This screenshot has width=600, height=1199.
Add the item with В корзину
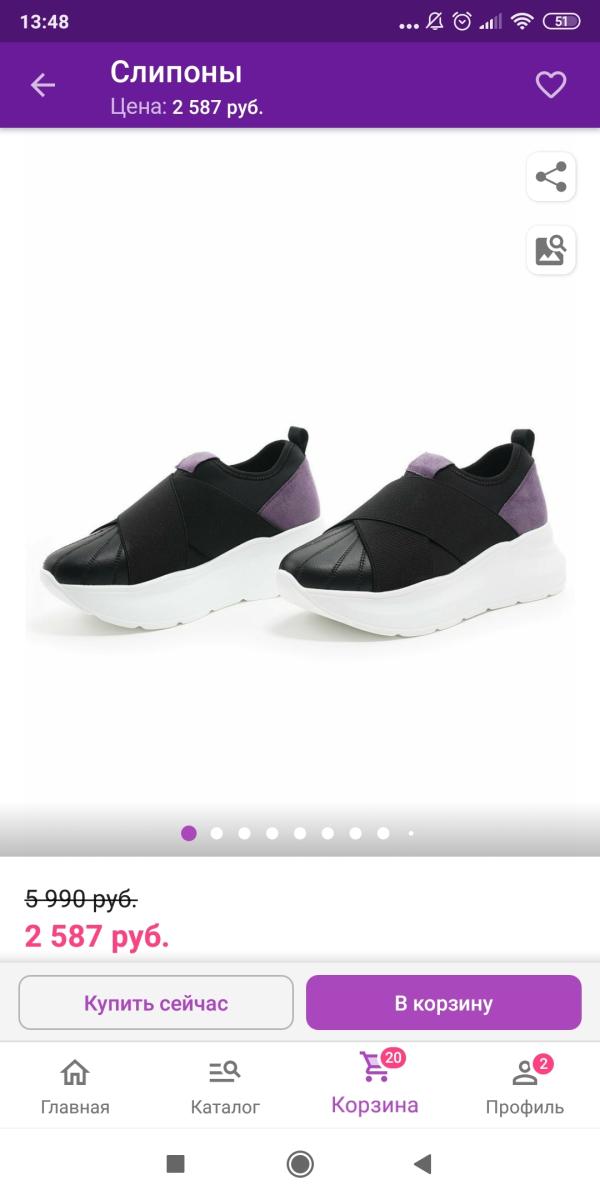click(x=443, y=1003)
